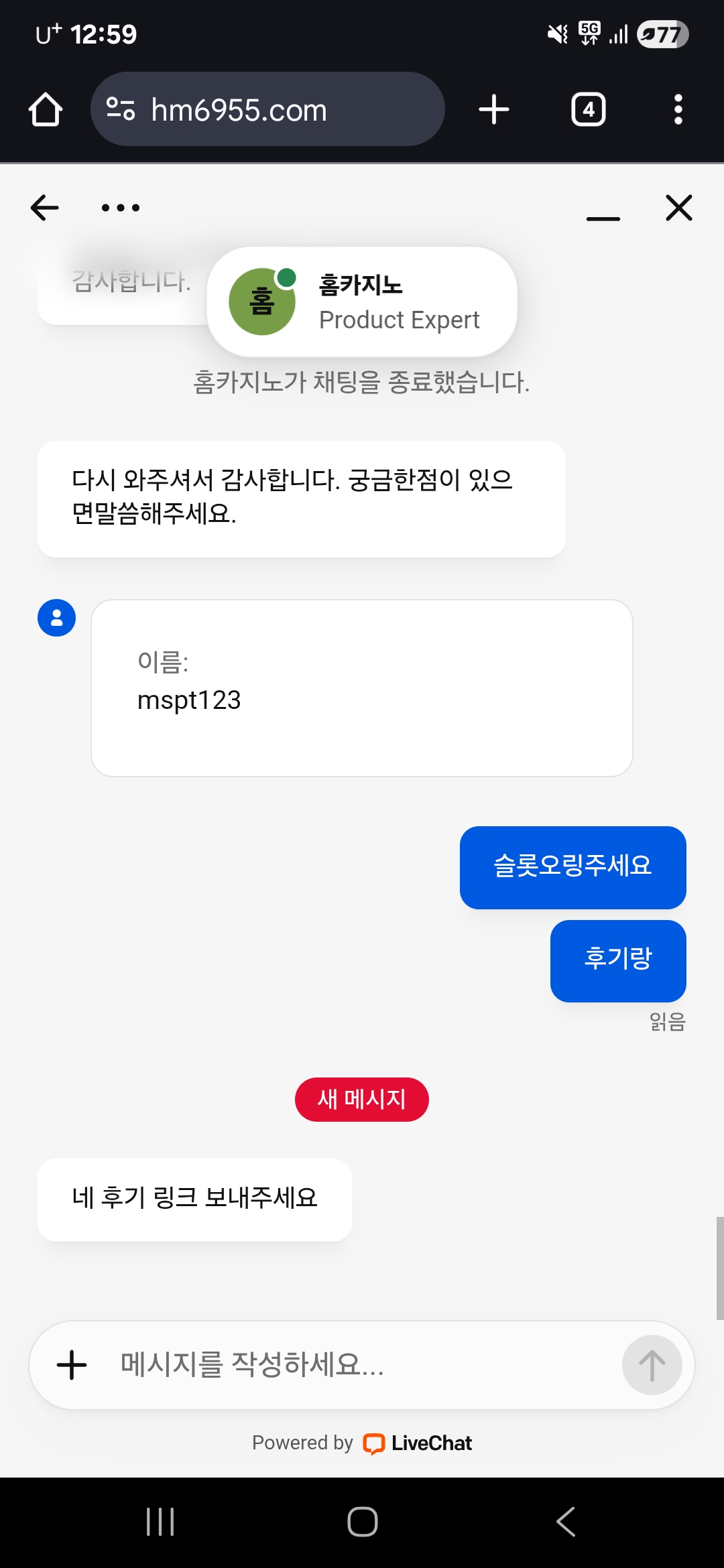Close the LiveChat window

coord(679,208)
